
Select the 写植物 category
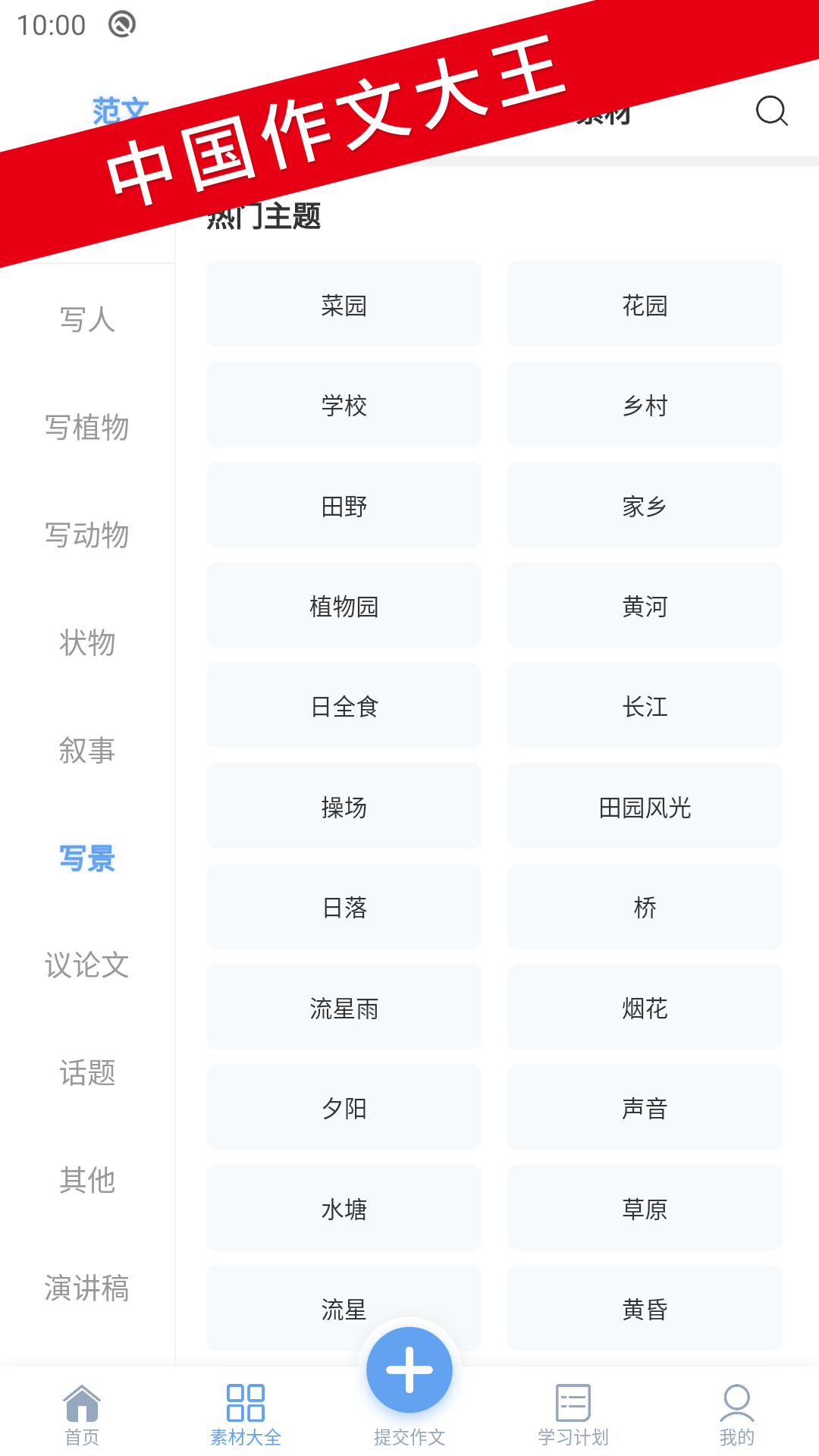tap(87, 427)
